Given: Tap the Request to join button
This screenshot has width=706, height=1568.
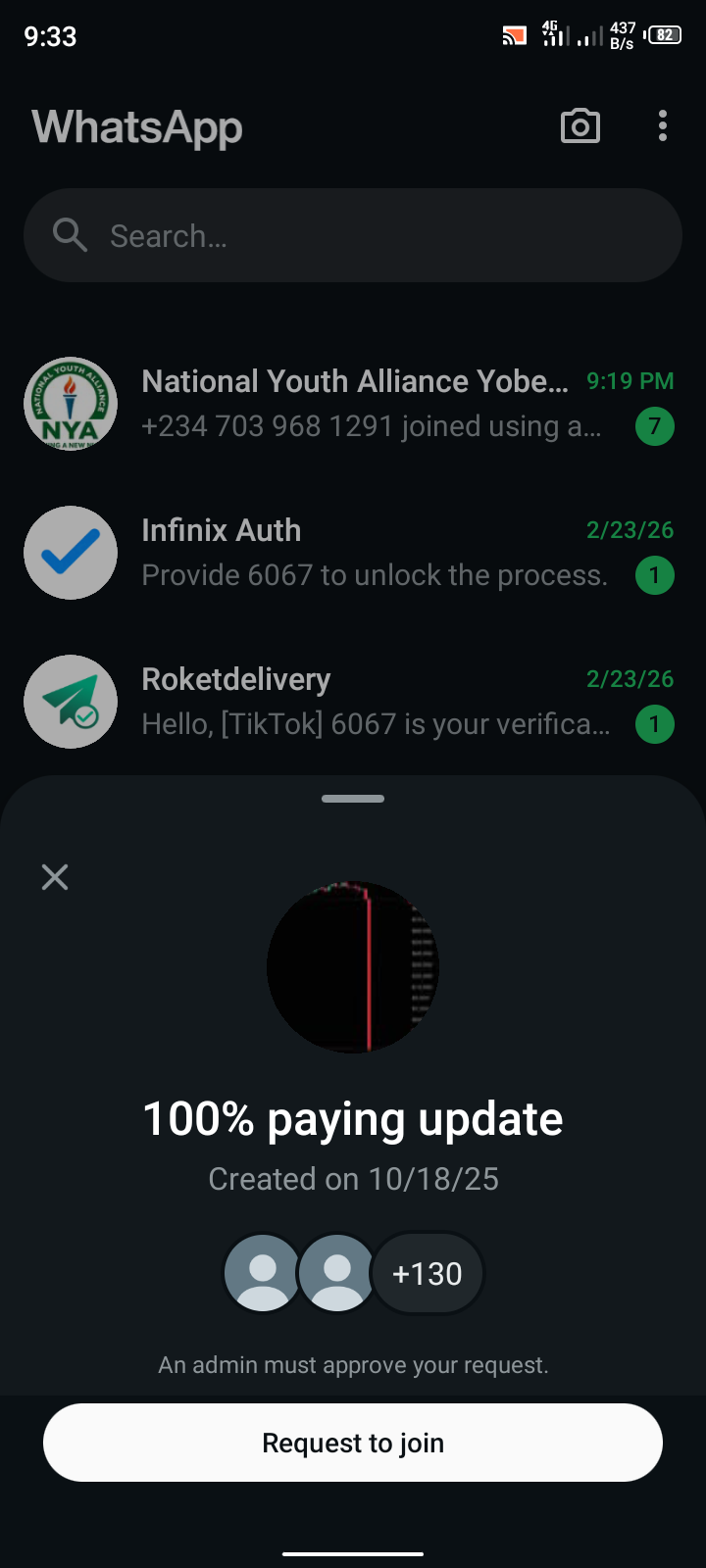Looking at the screenshot, I should [x=353, y=1443].
